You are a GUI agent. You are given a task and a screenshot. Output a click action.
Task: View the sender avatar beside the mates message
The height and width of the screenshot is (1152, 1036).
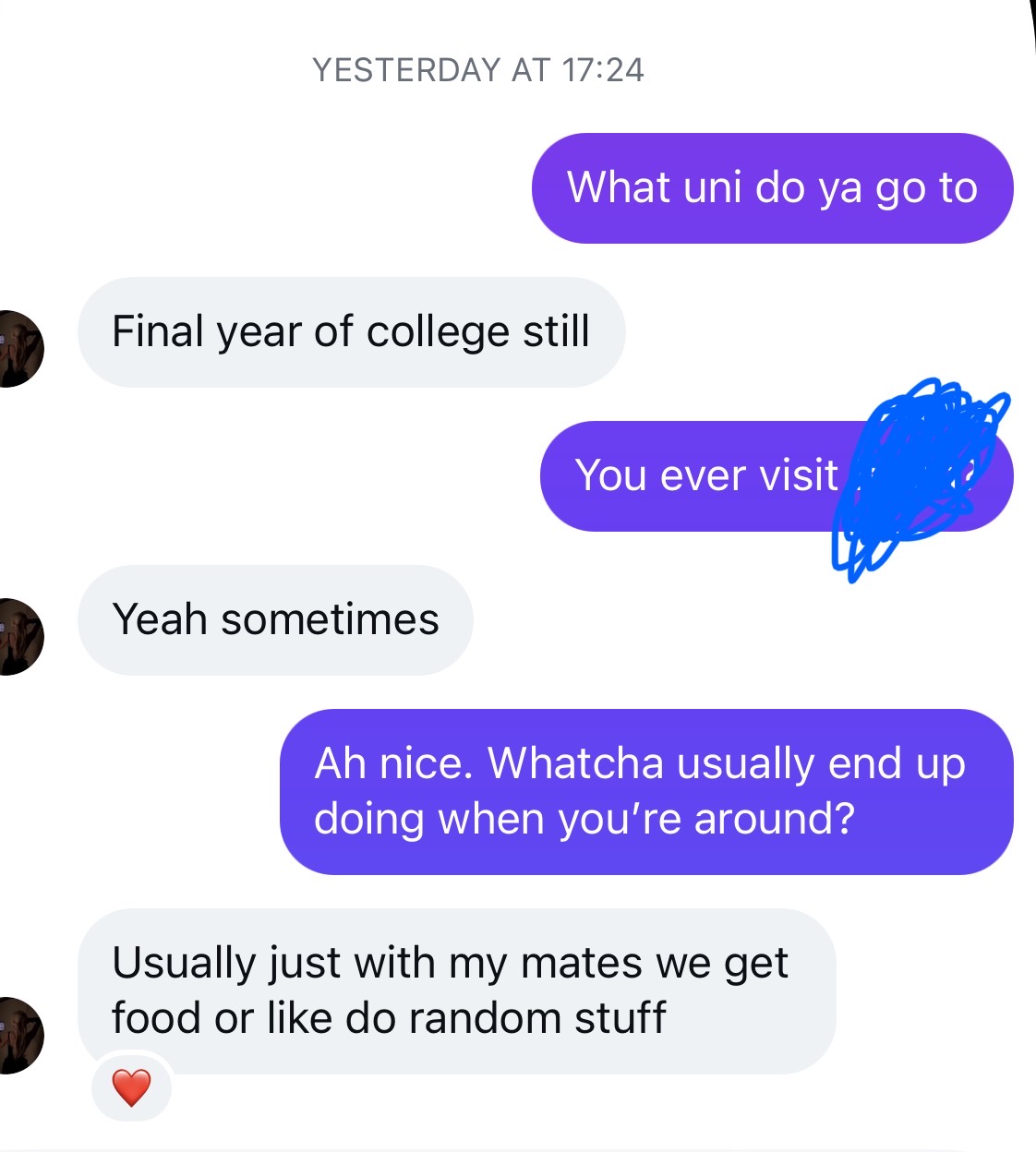click(x=18, y=1036)
